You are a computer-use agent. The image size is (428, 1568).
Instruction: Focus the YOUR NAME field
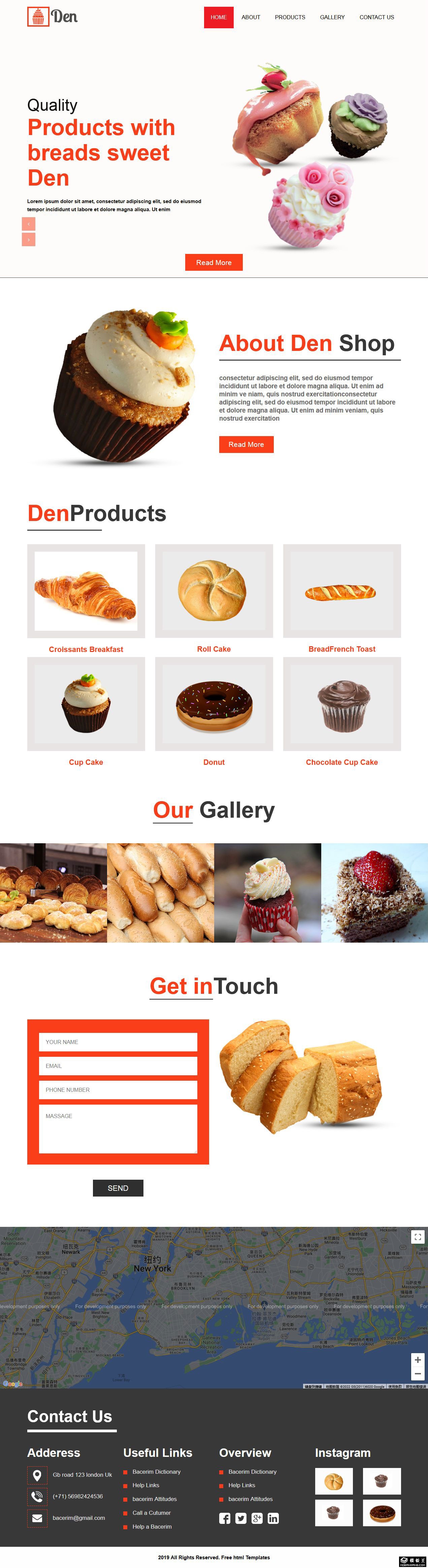click(118, 1042)
